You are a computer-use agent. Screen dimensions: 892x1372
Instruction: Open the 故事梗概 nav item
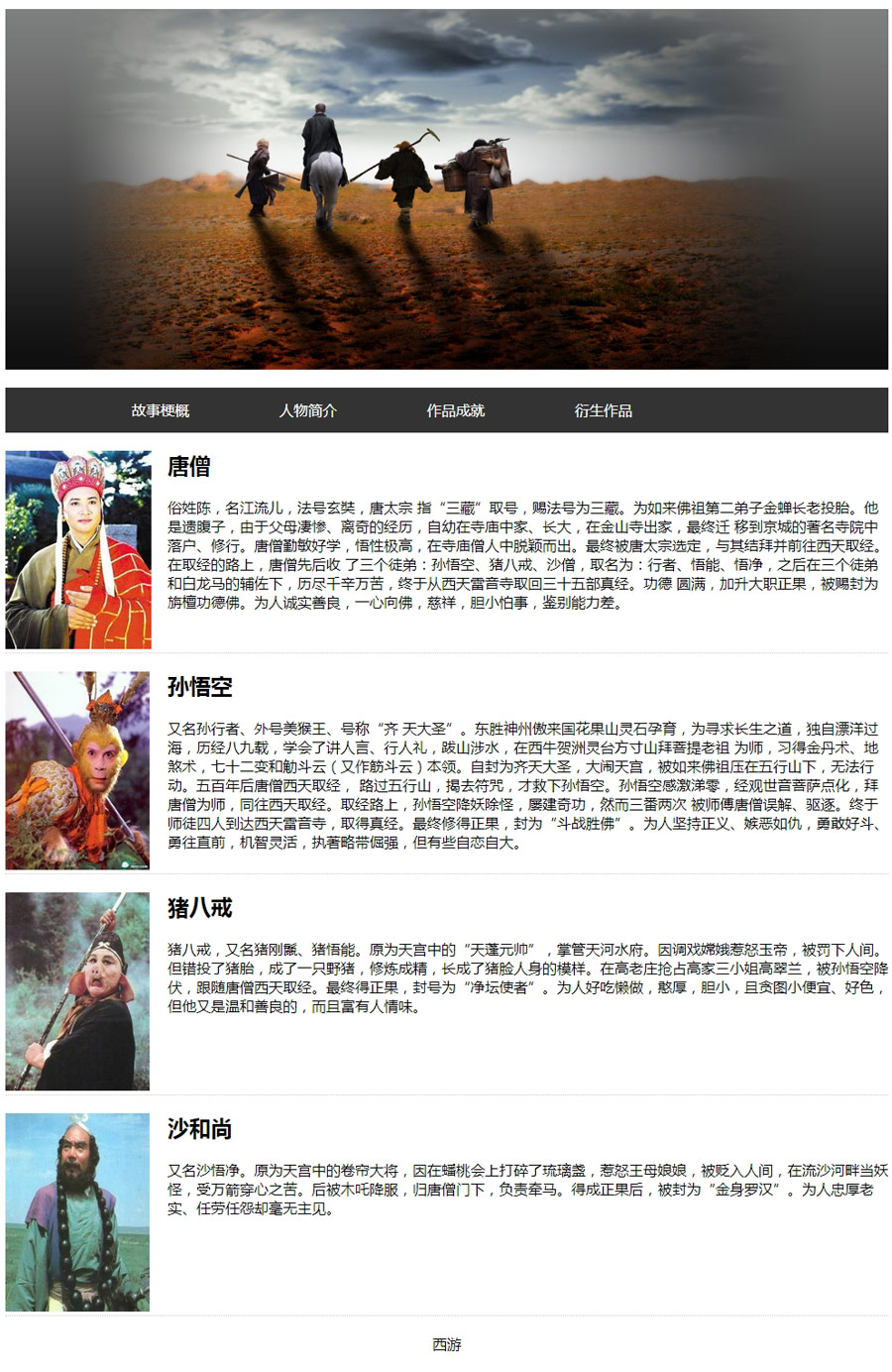coord(160,410)
